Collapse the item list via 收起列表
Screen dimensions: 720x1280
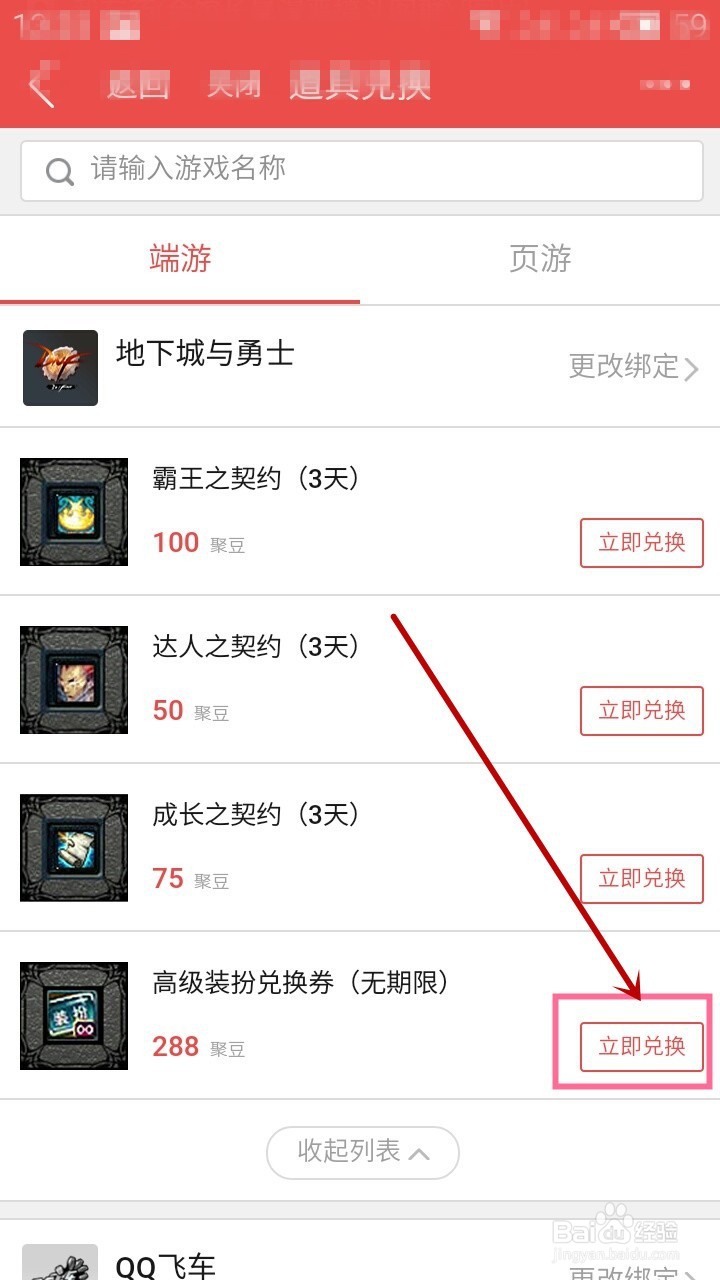[x=361, y=1152]
